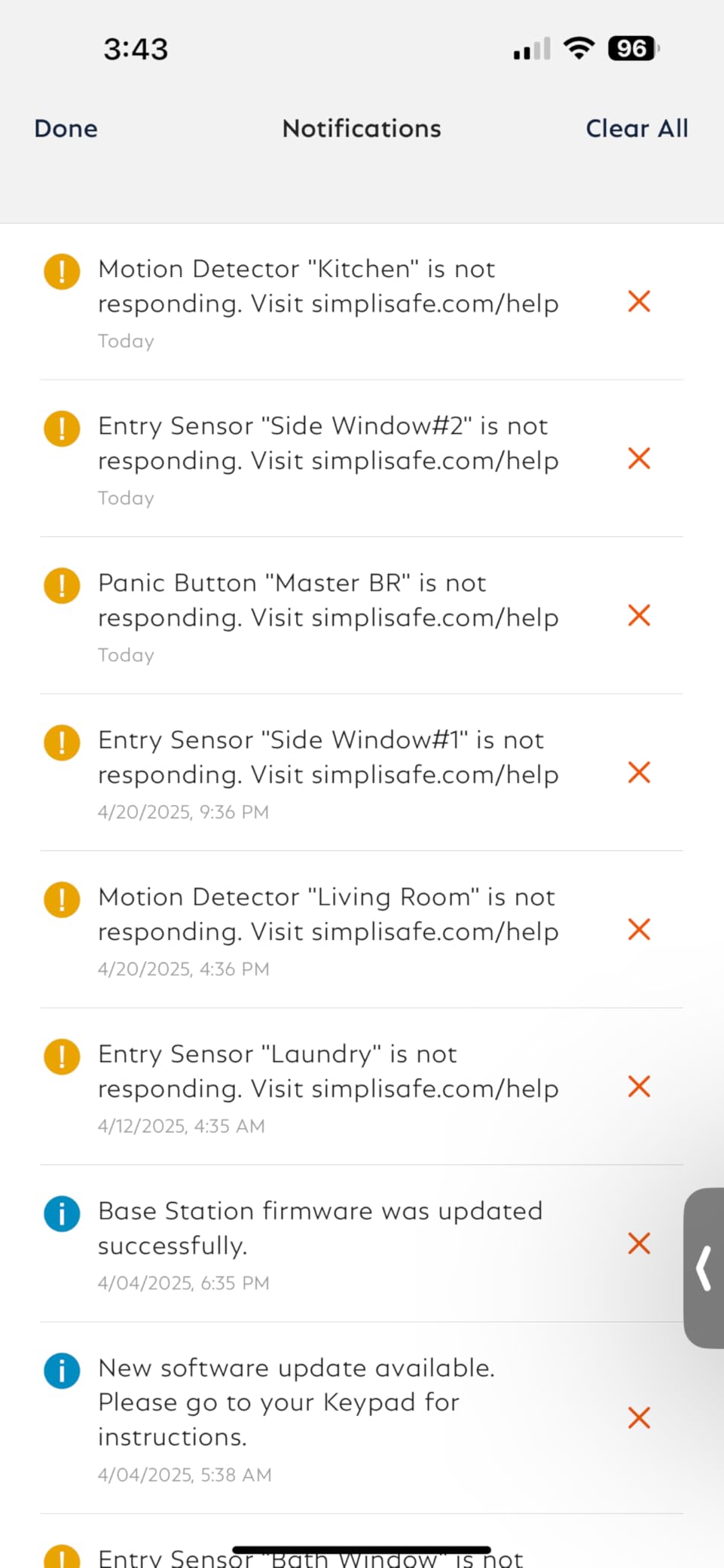Dismiss the Motion Detector "Kitchen" notification
Image resolution: width=724 pixels, height=1568 pixels.
pyautogui.click(x=639, y=301)
